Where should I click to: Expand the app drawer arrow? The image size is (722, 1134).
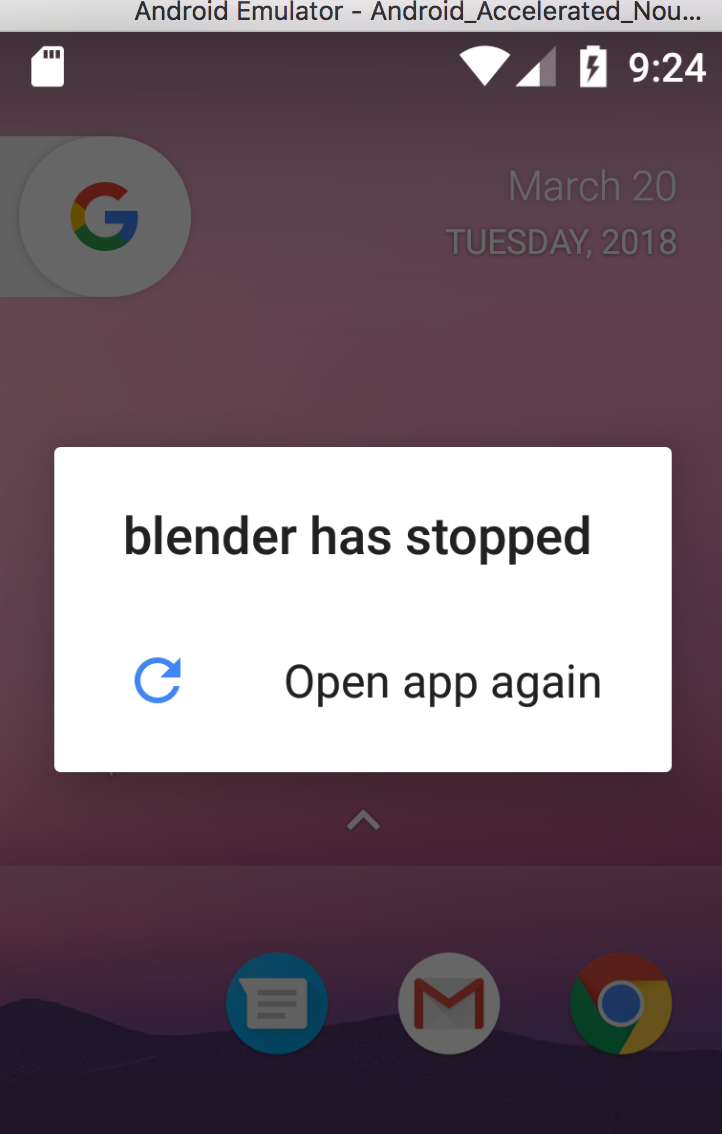[362, 821]
